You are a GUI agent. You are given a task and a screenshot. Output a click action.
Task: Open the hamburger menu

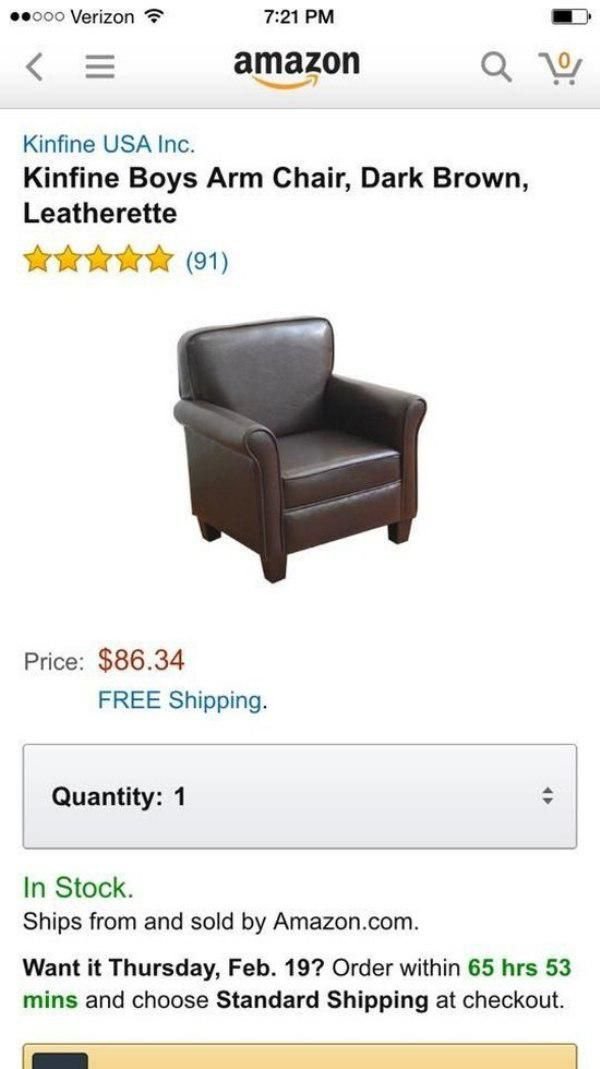pyautogui.click(x=95, y=68)
